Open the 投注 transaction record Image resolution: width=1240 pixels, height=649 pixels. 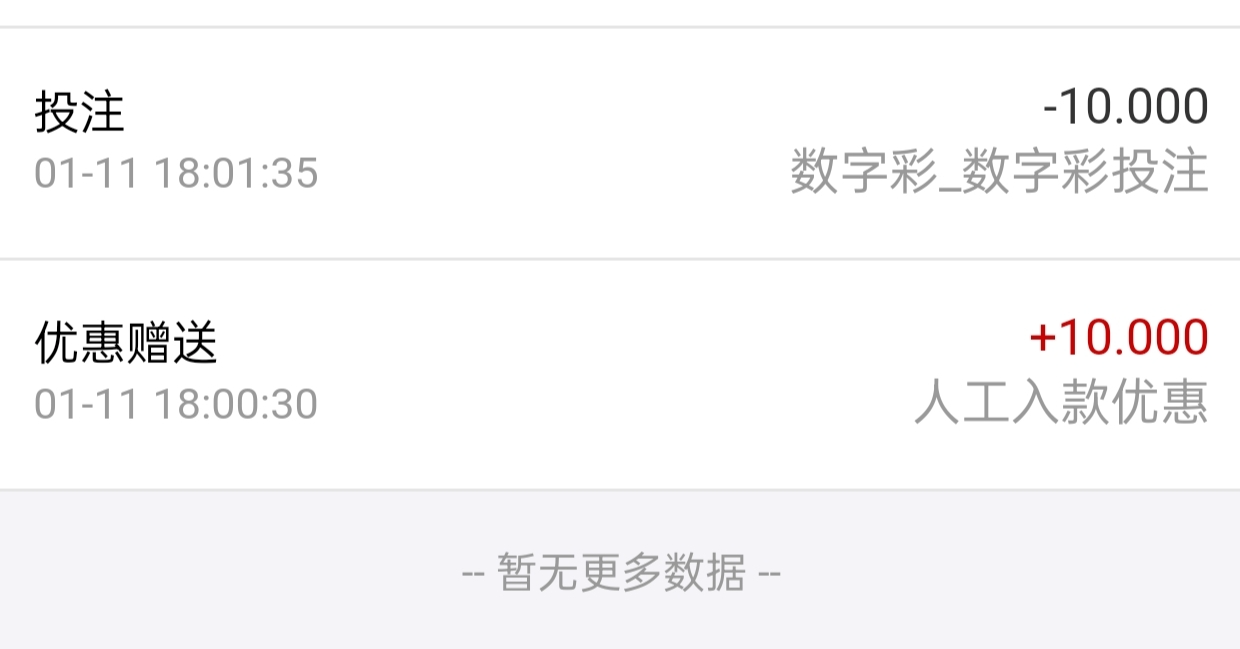click(620, 142)
